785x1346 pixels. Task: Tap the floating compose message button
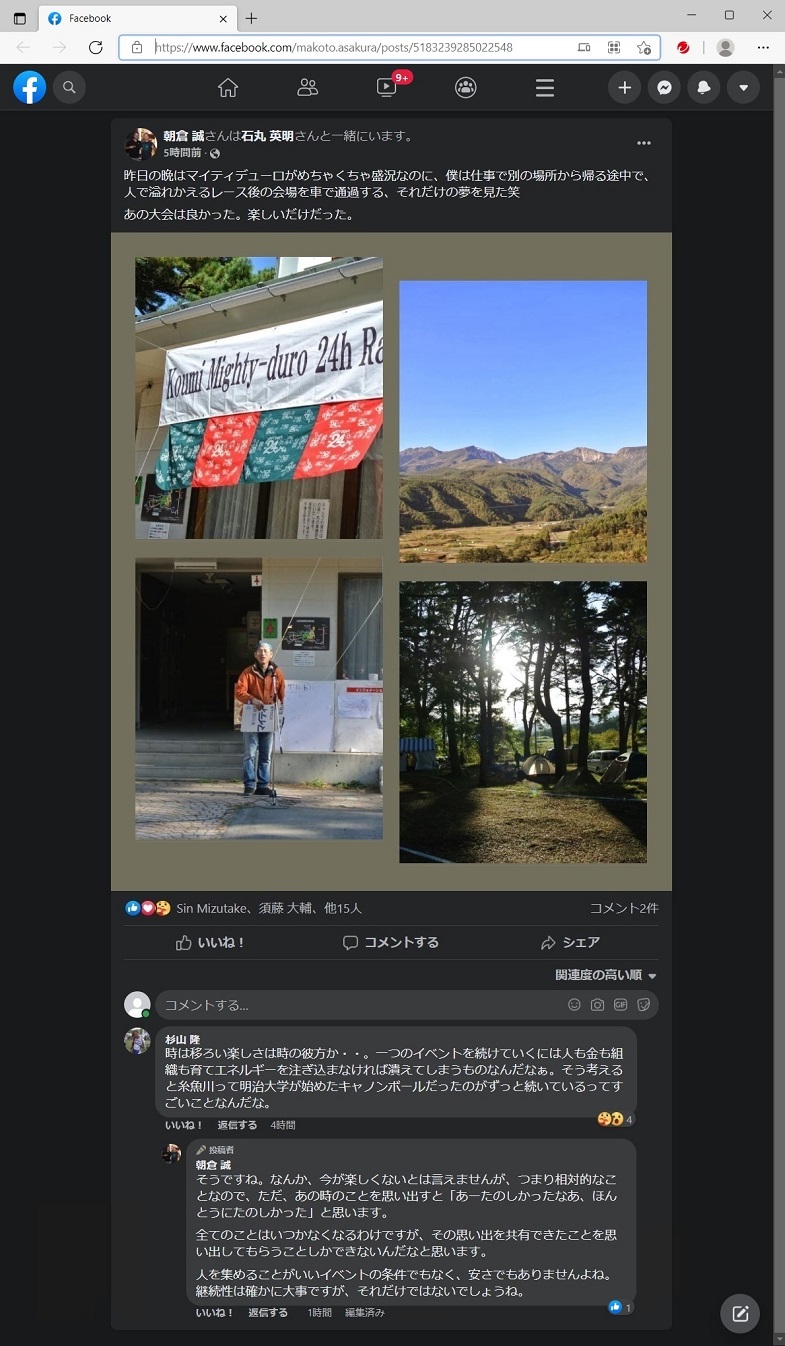(x=740, y=1313)
